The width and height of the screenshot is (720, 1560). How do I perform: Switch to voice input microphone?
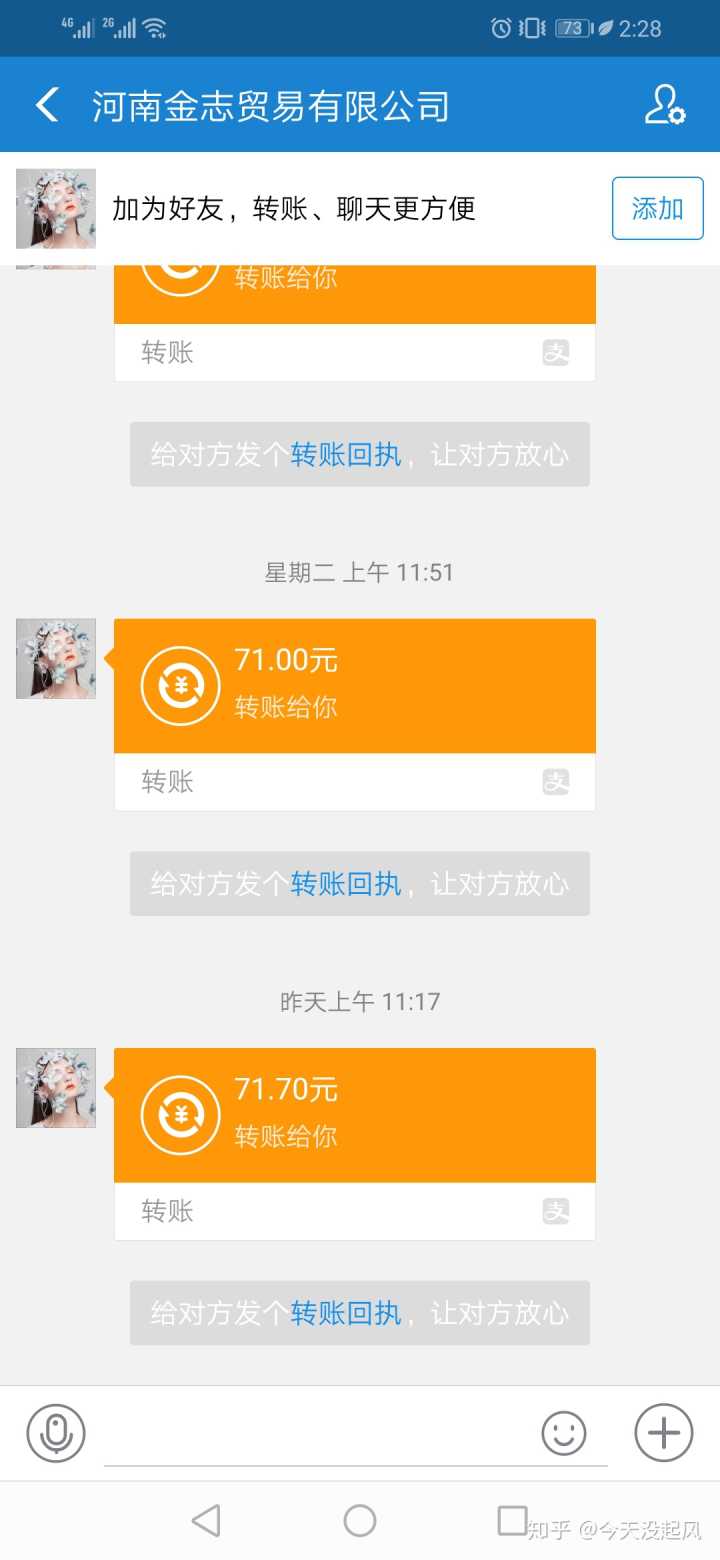56,1433
